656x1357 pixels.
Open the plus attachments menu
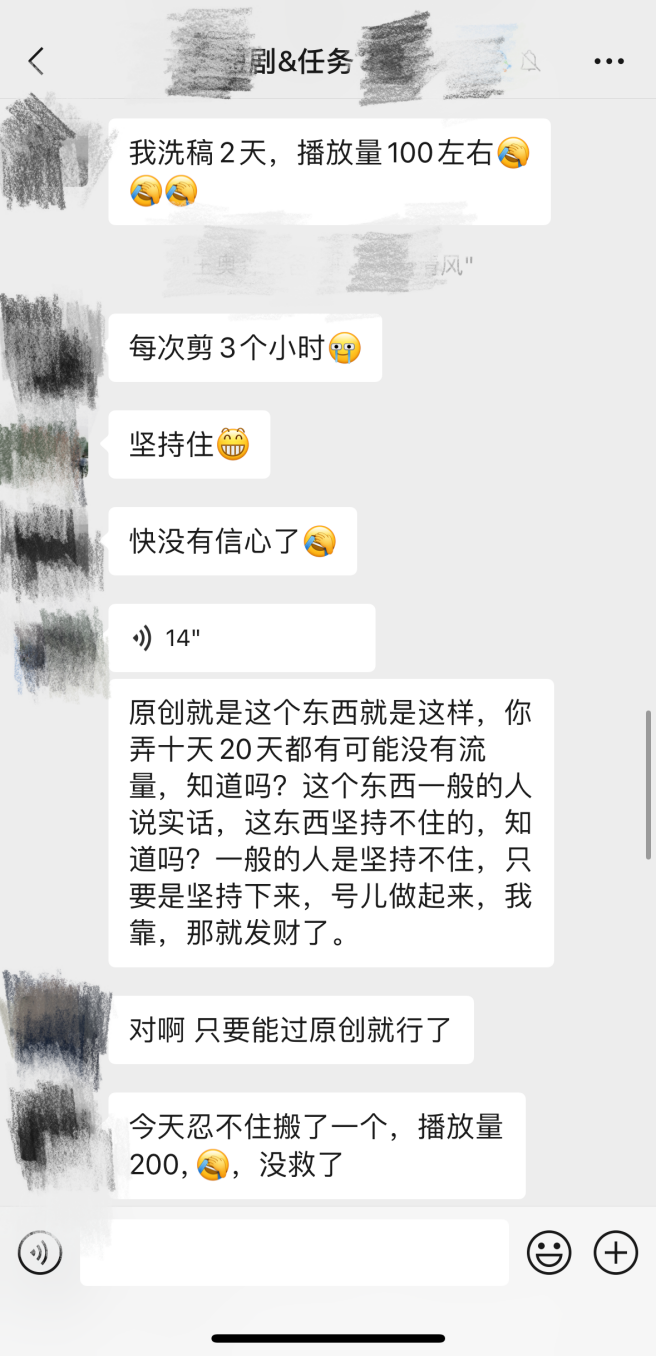[616, 1253]
